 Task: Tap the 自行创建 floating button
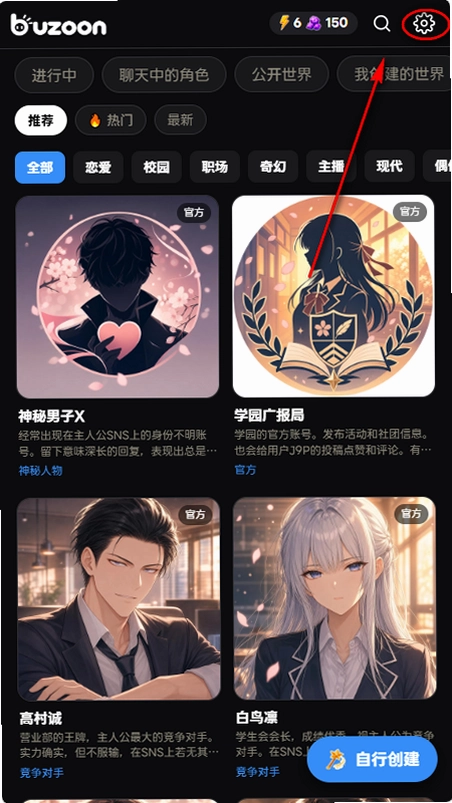(x=373, y=759)
